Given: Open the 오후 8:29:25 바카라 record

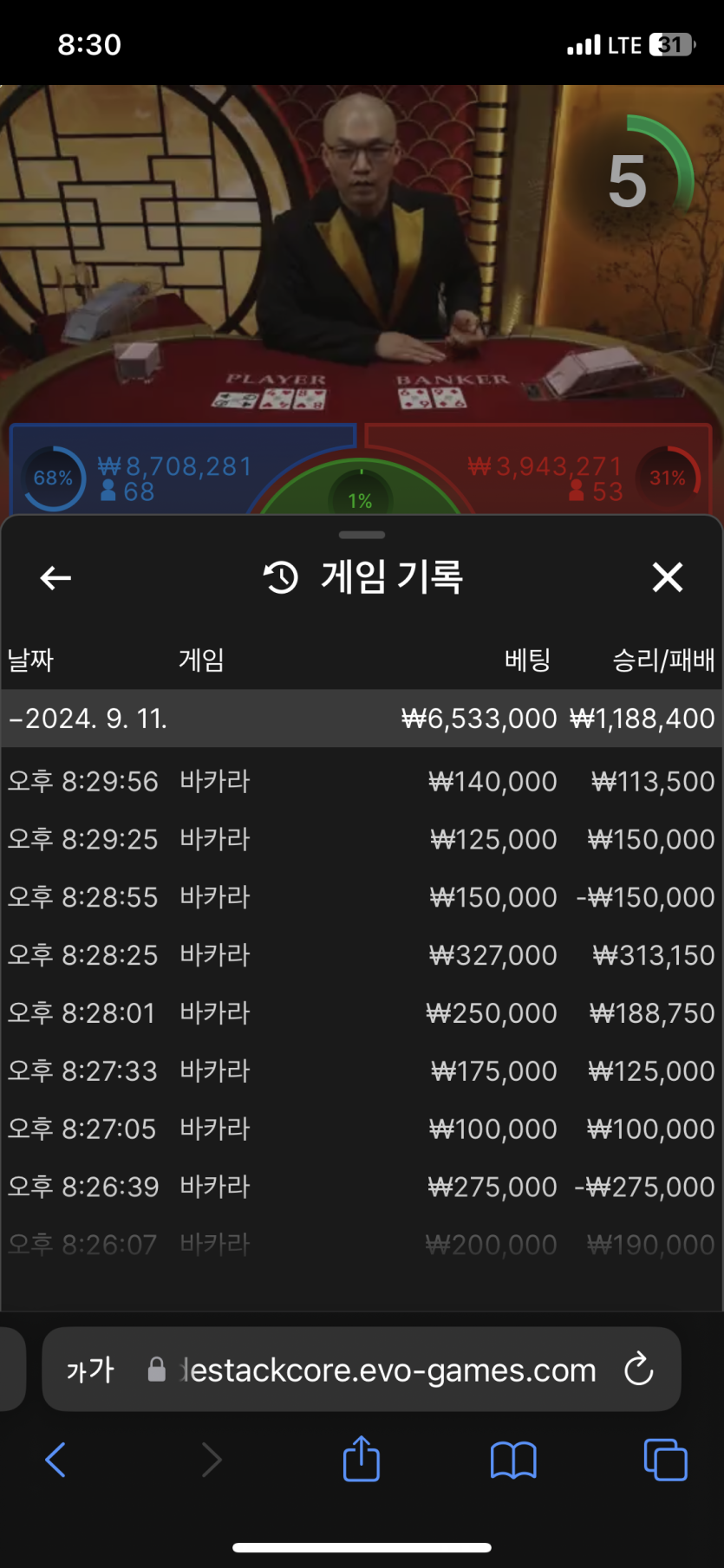Looking at the screenshot, I should pyautogui.click(x=361, y=840).
